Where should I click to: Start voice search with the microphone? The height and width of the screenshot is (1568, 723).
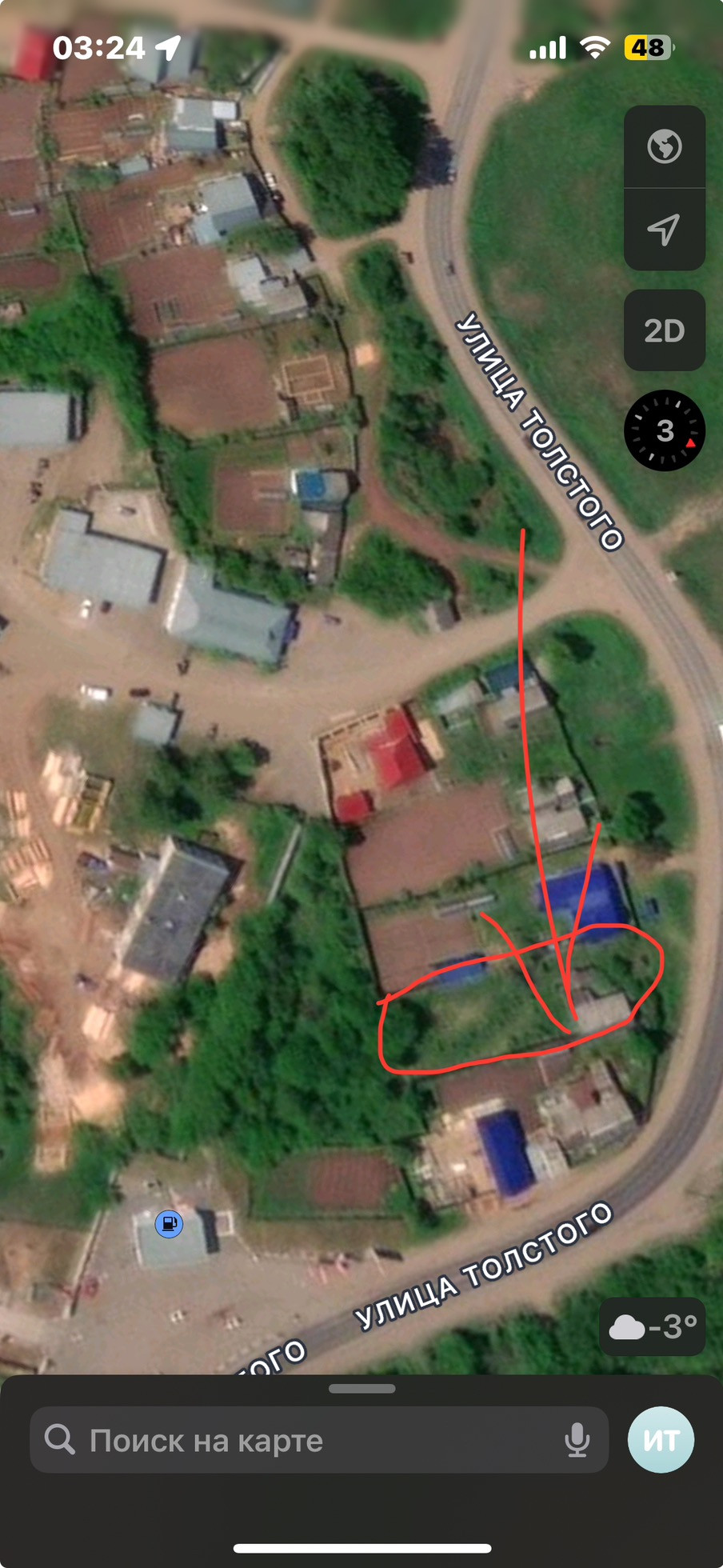point(577,1441)
